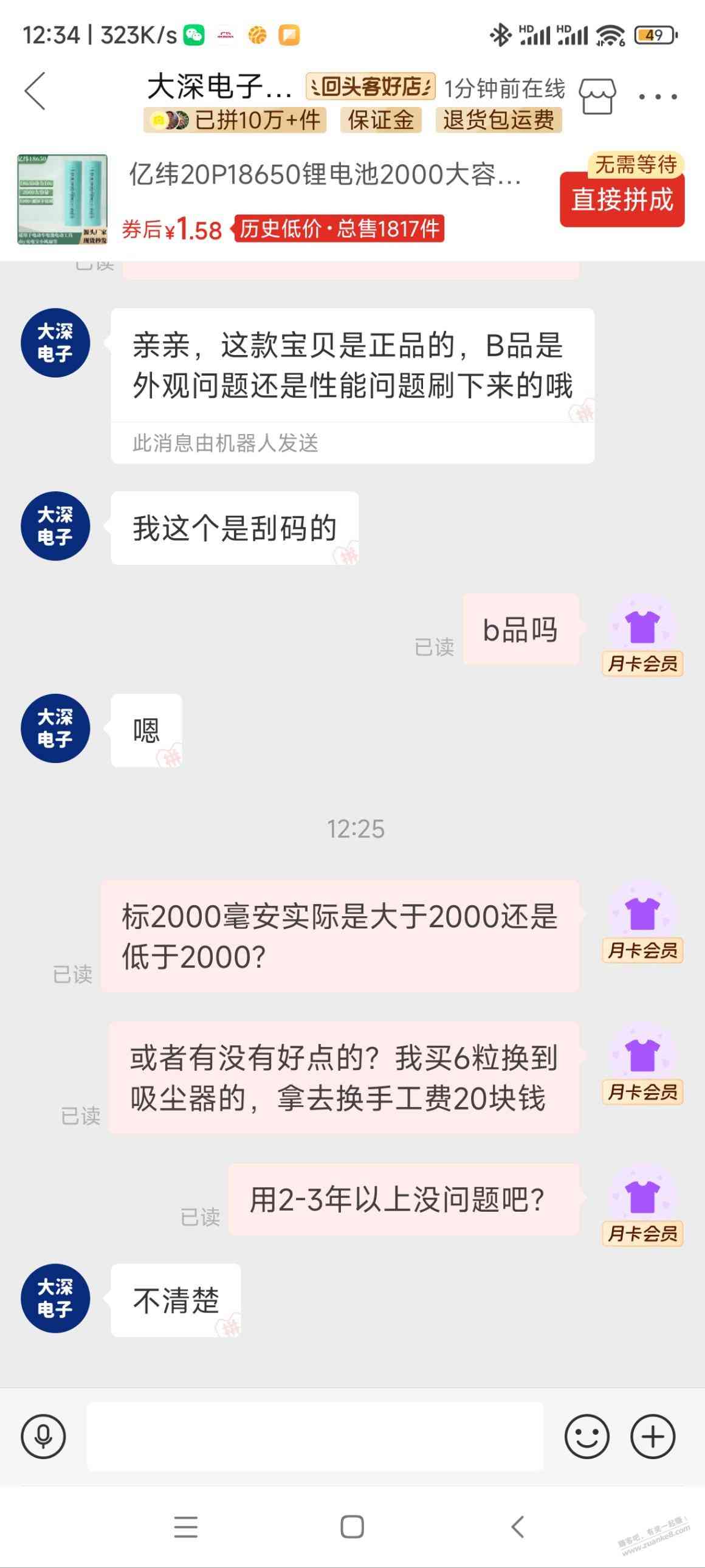Tap the 保证金 badge
Screen dimensions: 705x1568
coord(381,120)
